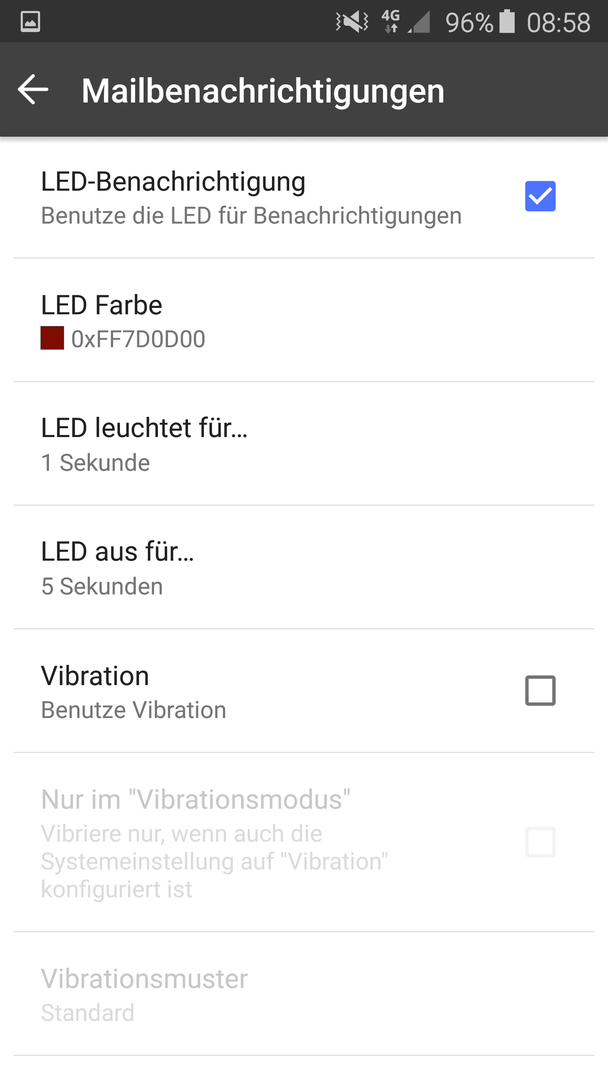608x1080 pixels.
Task: Enable the Vibration checkbox
Action: pyautogui.click(x=540, y=690)
